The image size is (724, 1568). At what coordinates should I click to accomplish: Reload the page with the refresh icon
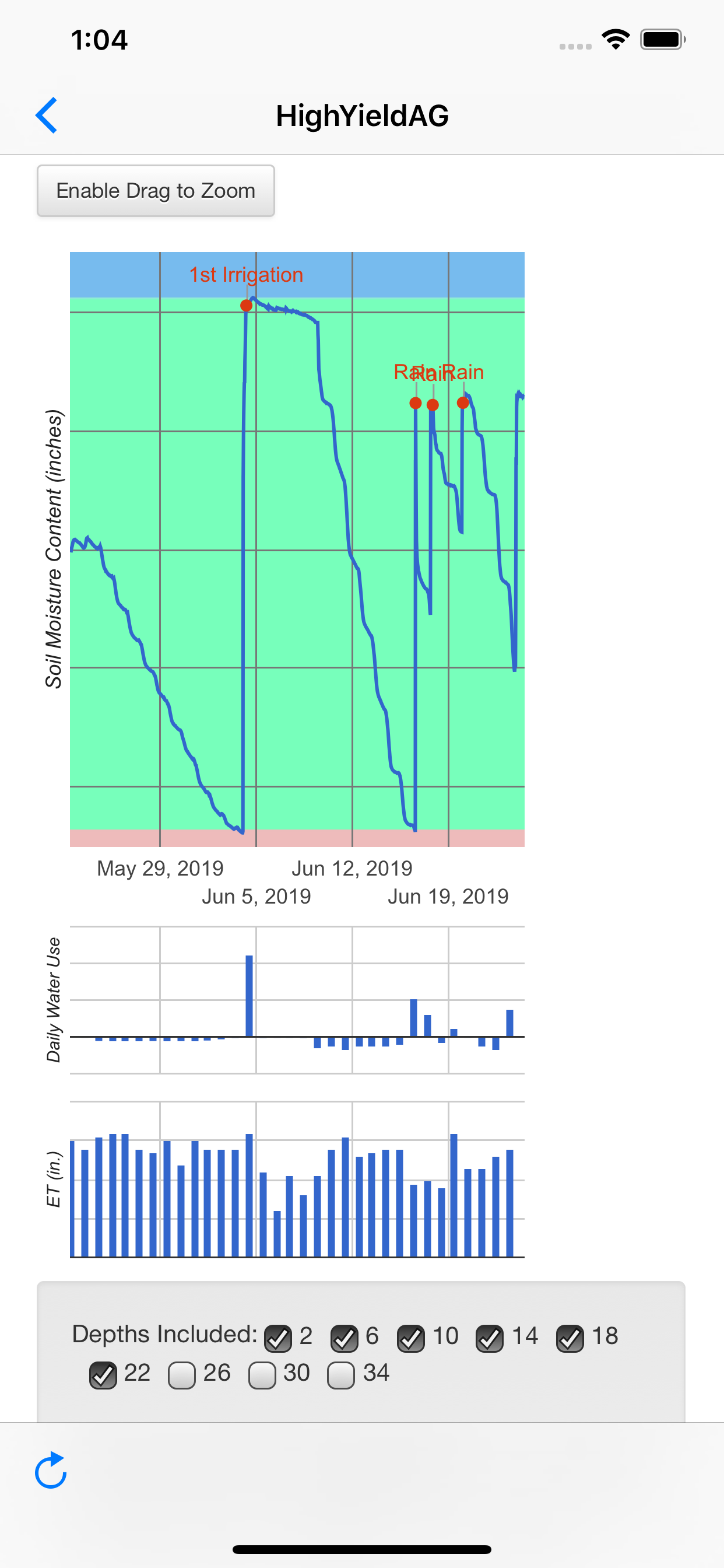pos(51,1470)
